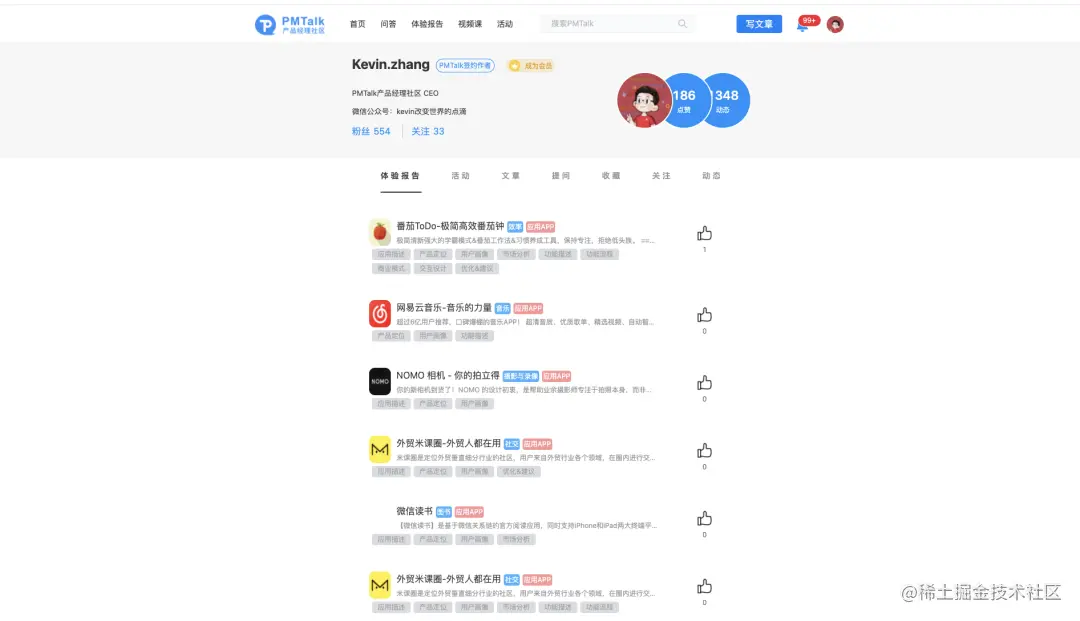Image resolution: width=1080 pixels, height=621 pixels.
Task: Switch to the 文章 tab
Action: (511, 176)
